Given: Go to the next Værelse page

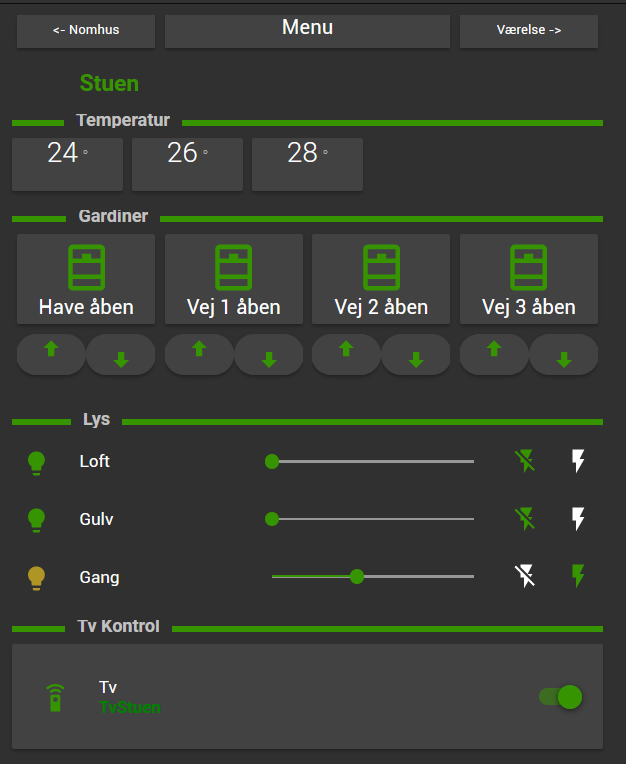Looking at the screenshot, I should (x=528, y=30).
